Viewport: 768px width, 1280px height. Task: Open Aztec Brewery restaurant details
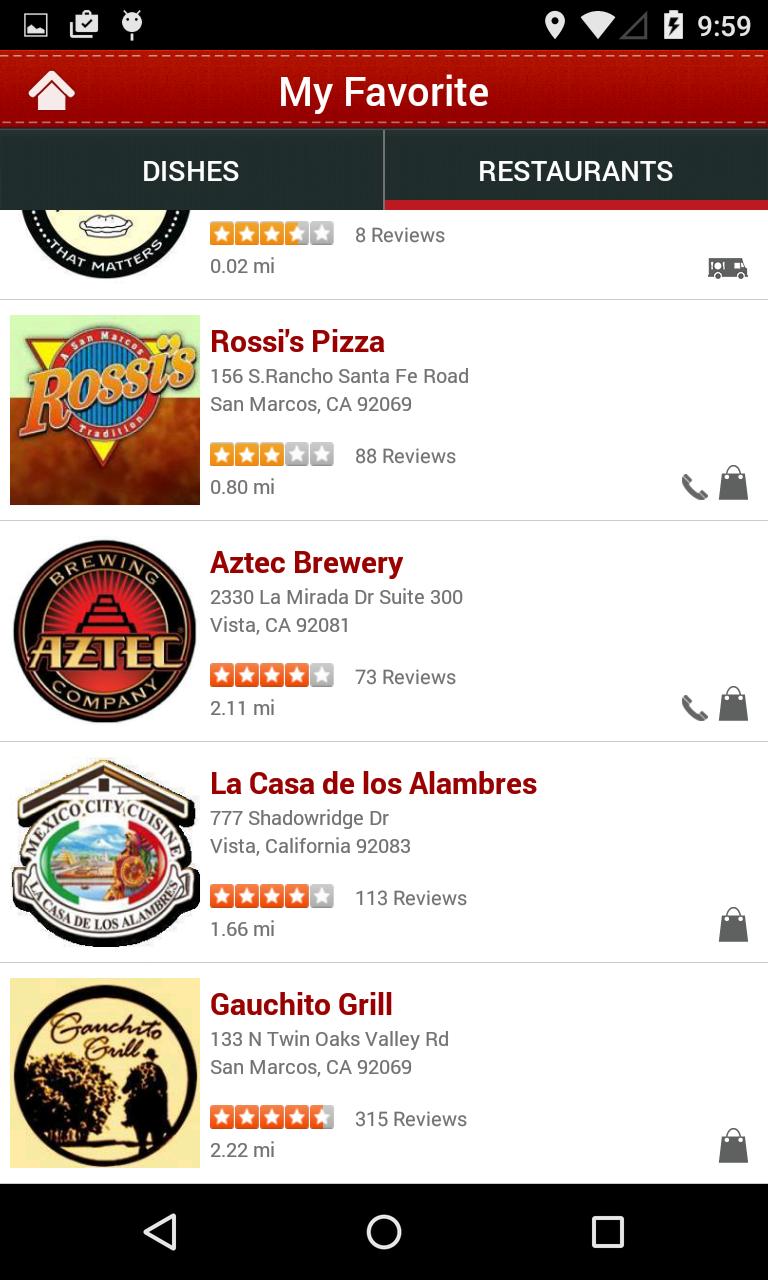[x=306, y=563]
